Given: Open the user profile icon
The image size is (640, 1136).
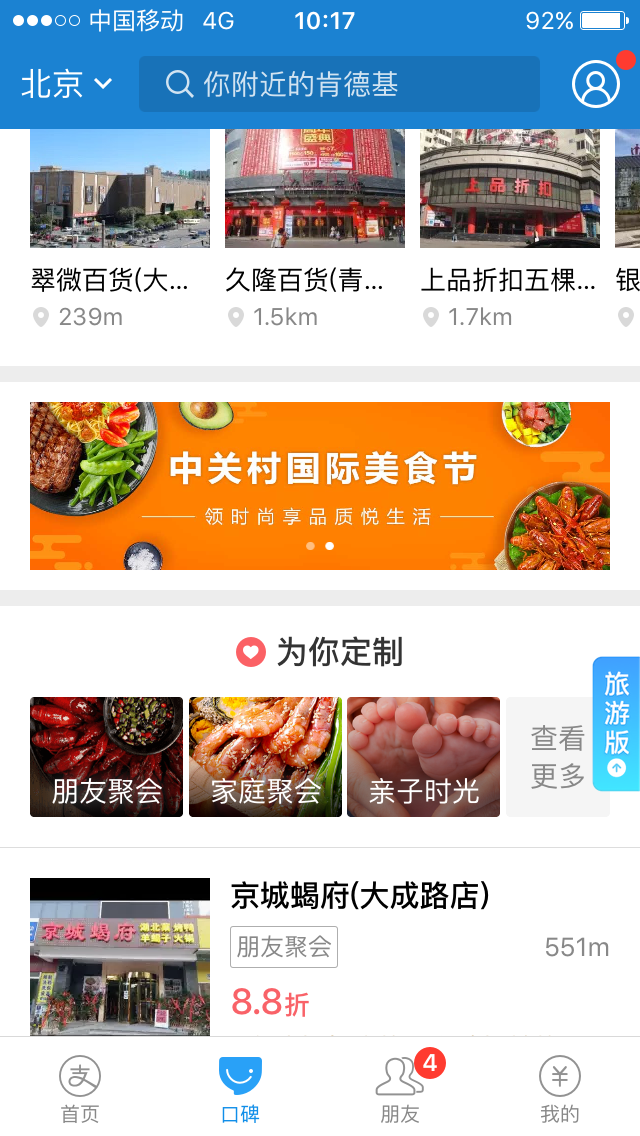Looking at the screenshot, I should [x=595, y=84].
